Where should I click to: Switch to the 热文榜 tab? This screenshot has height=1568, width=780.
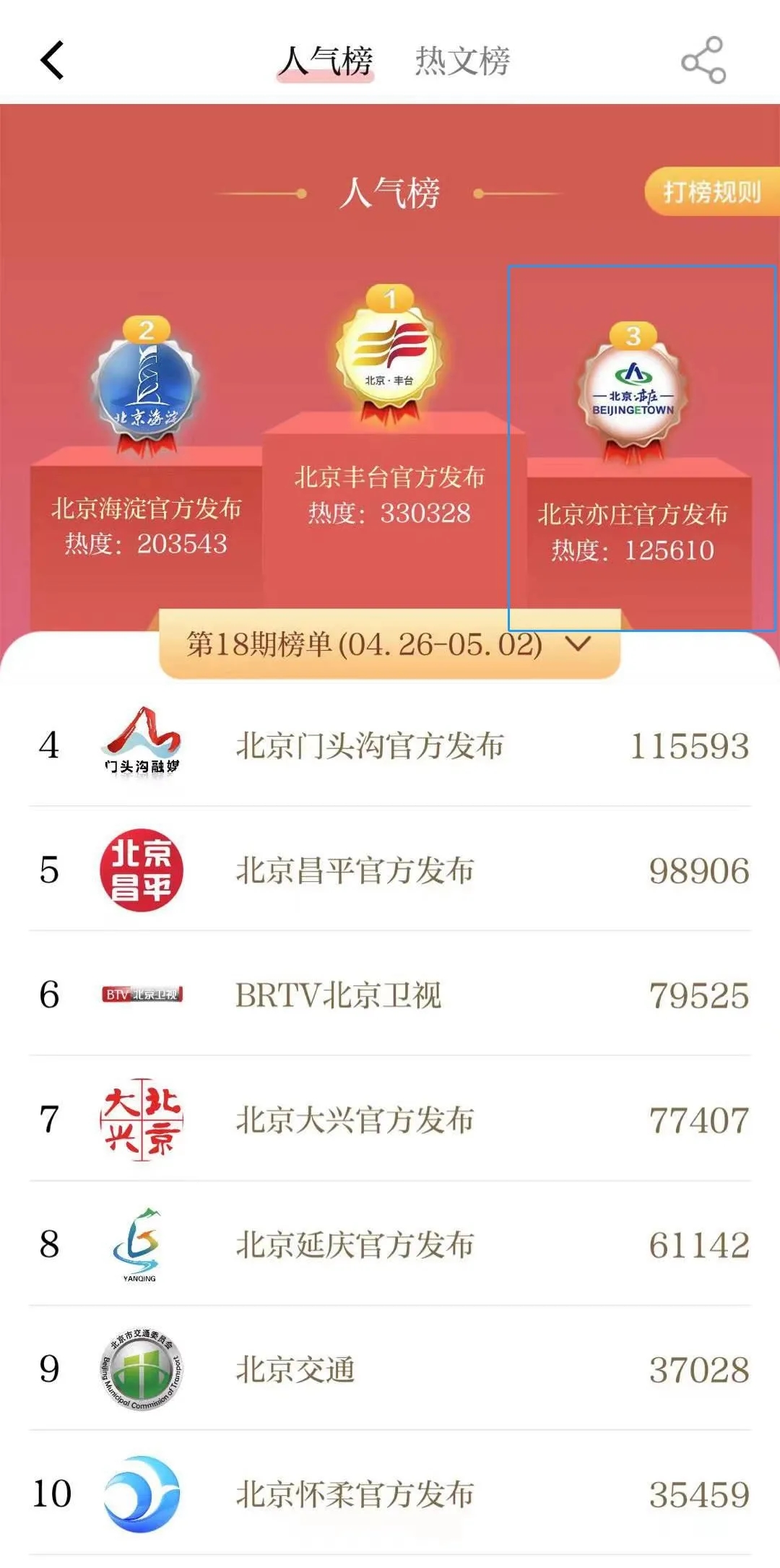(462, 61)
